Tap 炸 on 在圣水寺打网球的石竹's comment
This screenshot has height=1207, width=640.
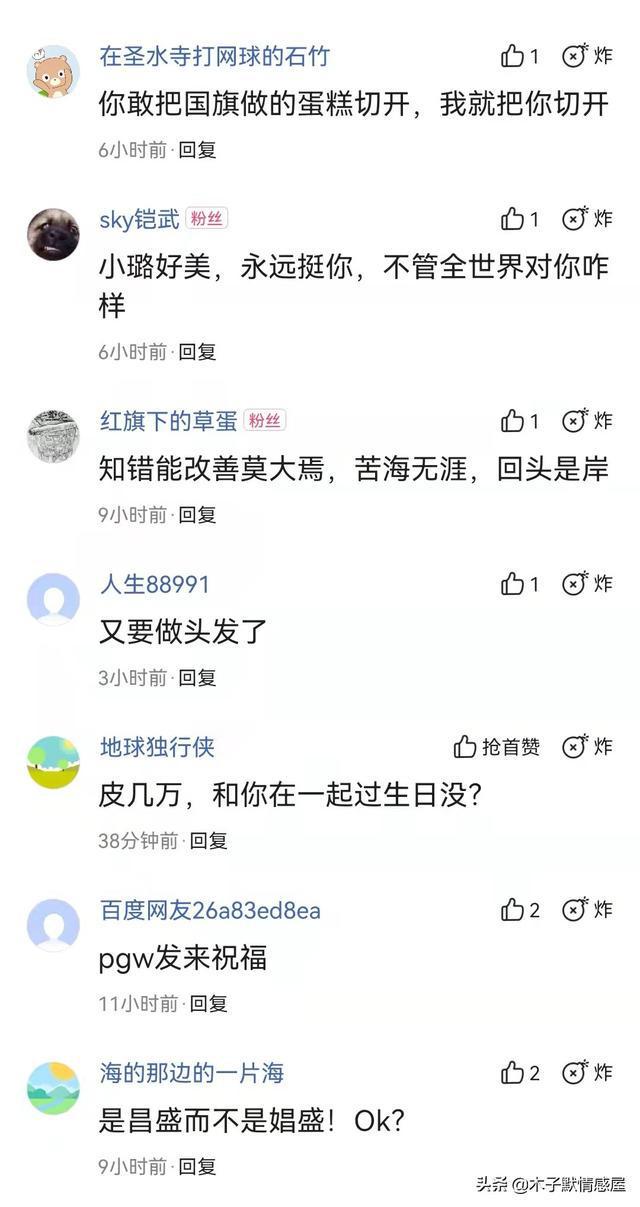[587, 56]
